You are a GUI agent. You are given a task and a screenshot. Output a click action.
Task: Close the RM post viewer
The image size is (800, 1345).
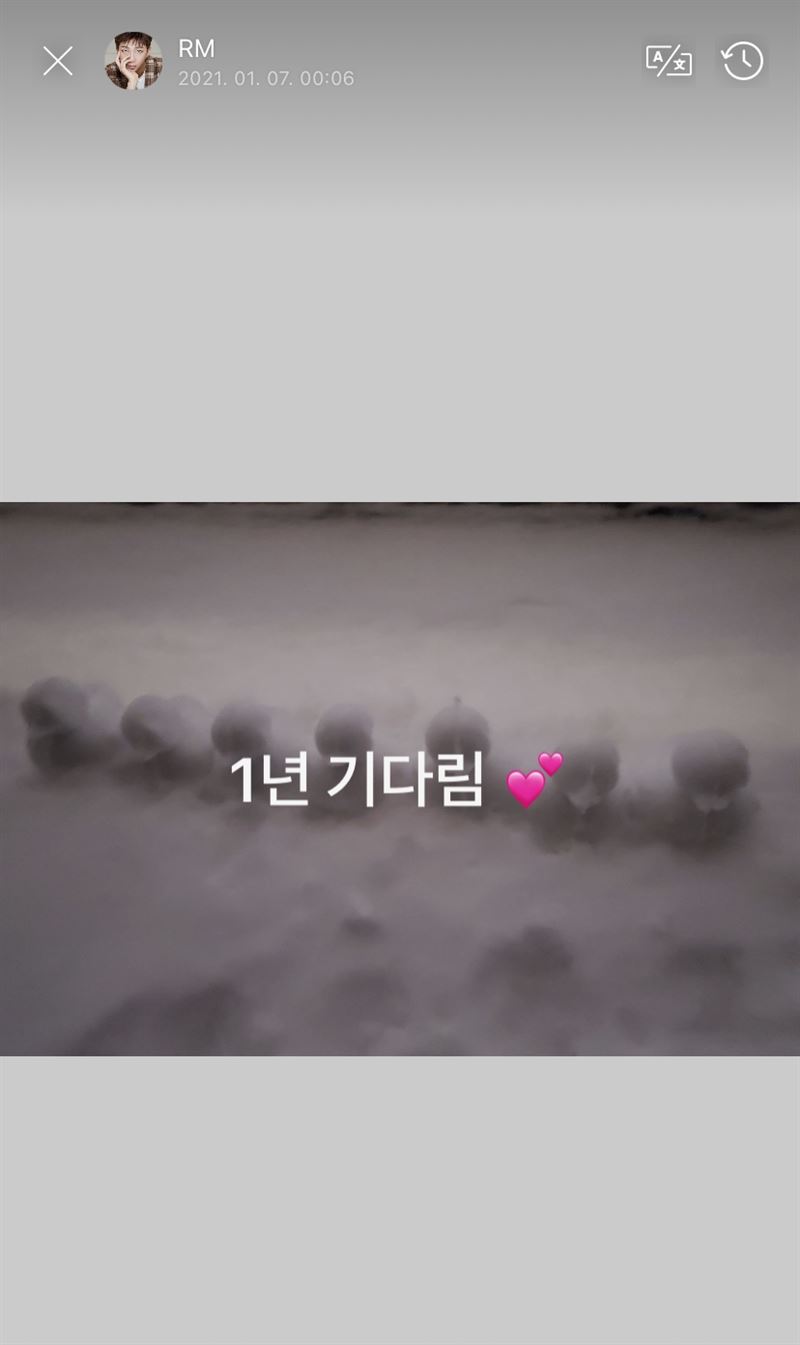(x=58, y=62)
